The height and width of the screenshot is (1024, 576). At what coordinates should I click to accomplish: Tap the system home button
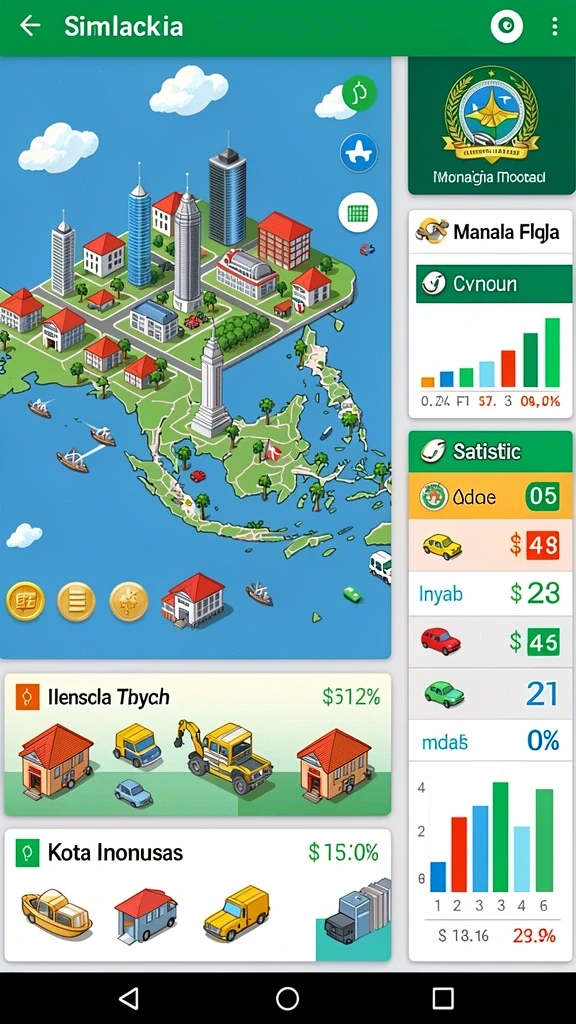point(287,998)
